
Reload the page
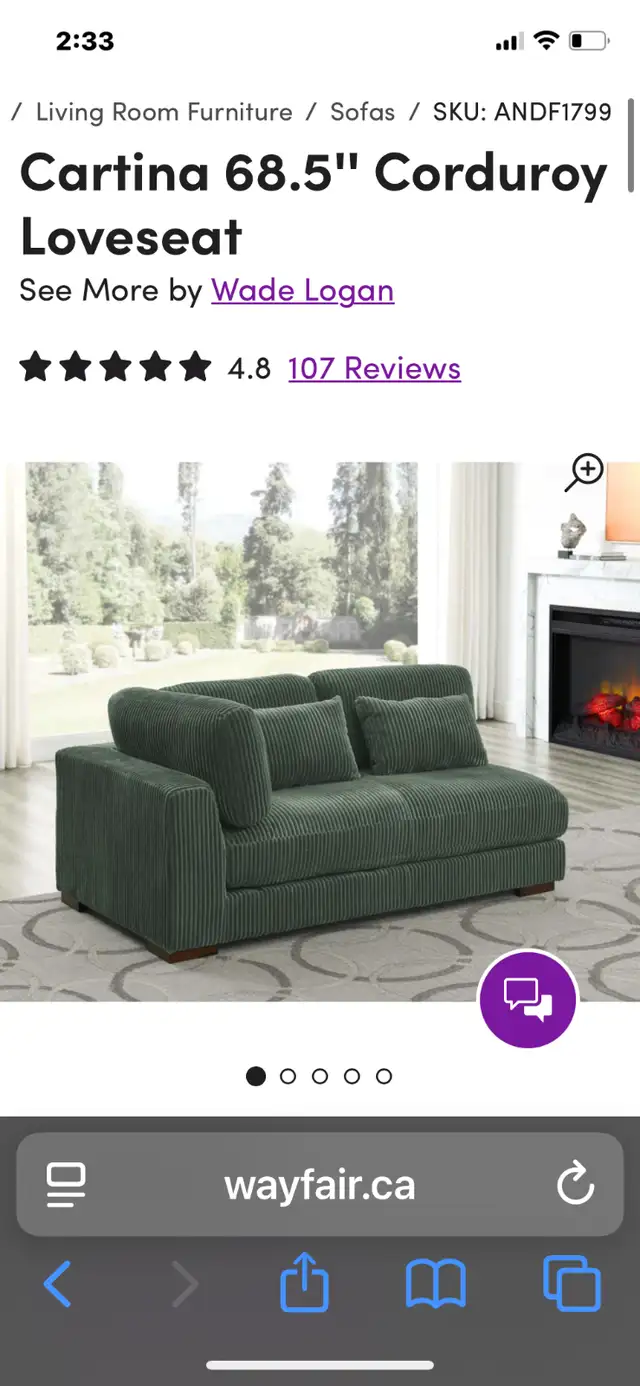pyautogui.click(x=575, y=1186)
